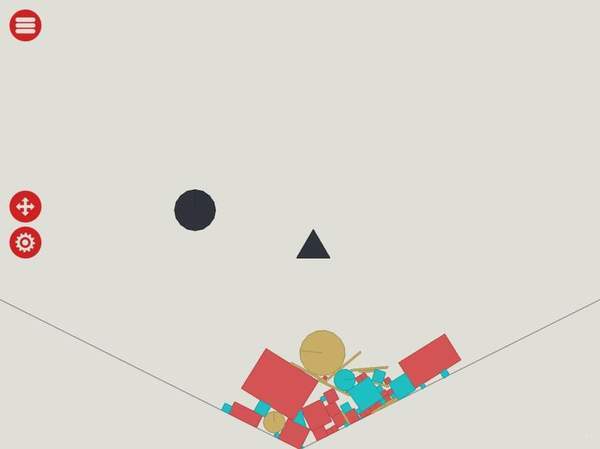The image size is (600, 449).
Task: Open the hamburger menu button
Action: pyautogui.click(x=25, y=25)
